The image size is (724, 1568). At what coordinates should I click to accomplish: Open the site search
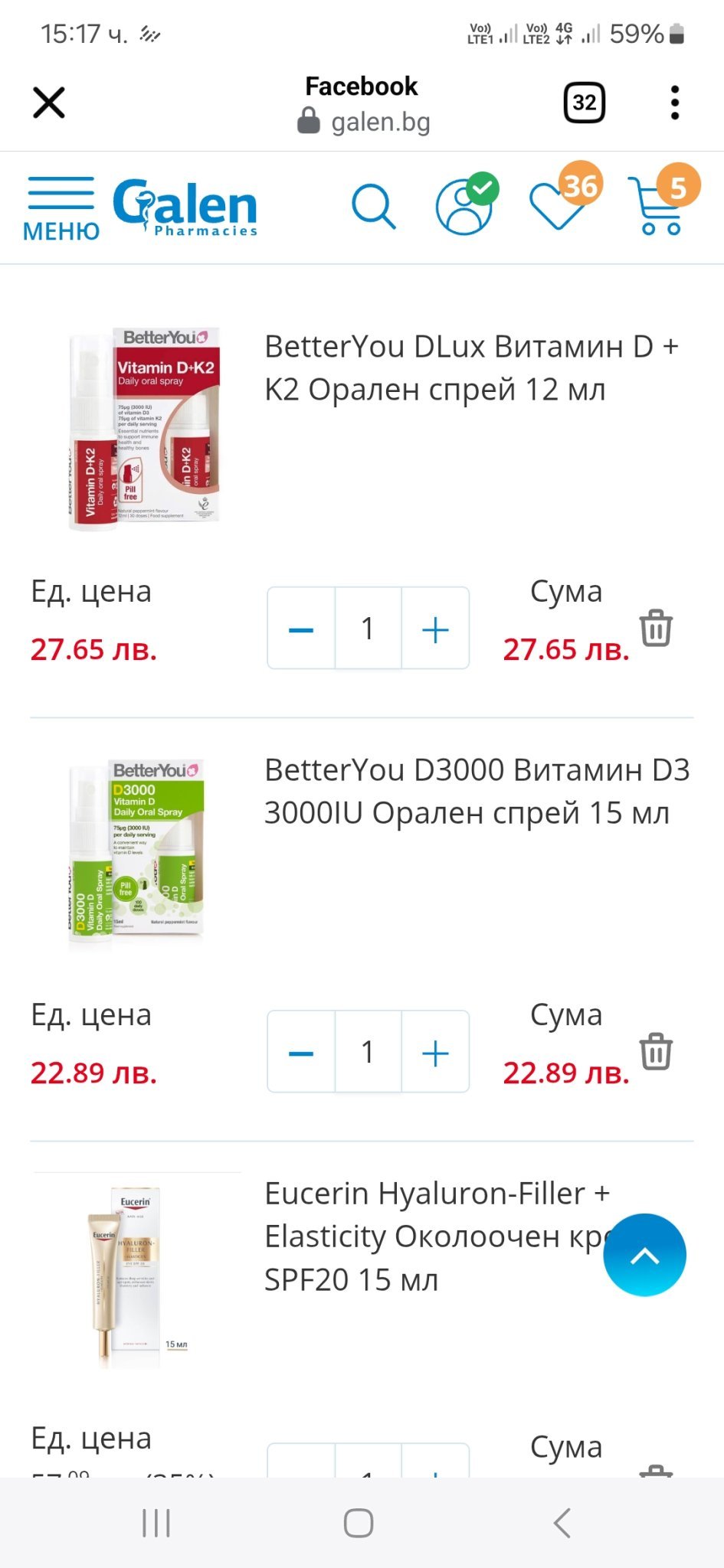(373, 207)
